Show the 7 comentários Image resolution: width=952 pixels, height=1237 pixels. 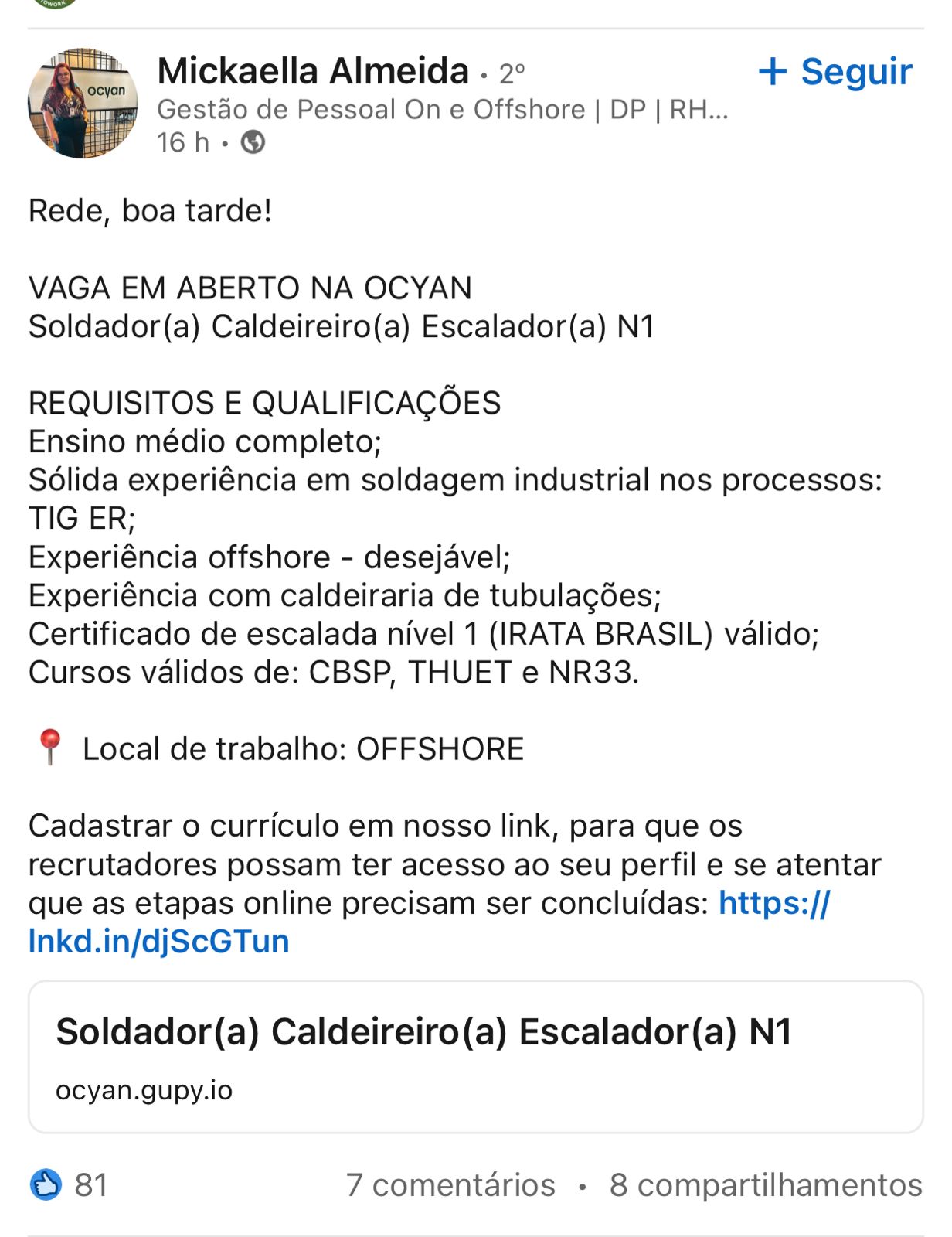pyautogui.click(x=450, y=1184)
